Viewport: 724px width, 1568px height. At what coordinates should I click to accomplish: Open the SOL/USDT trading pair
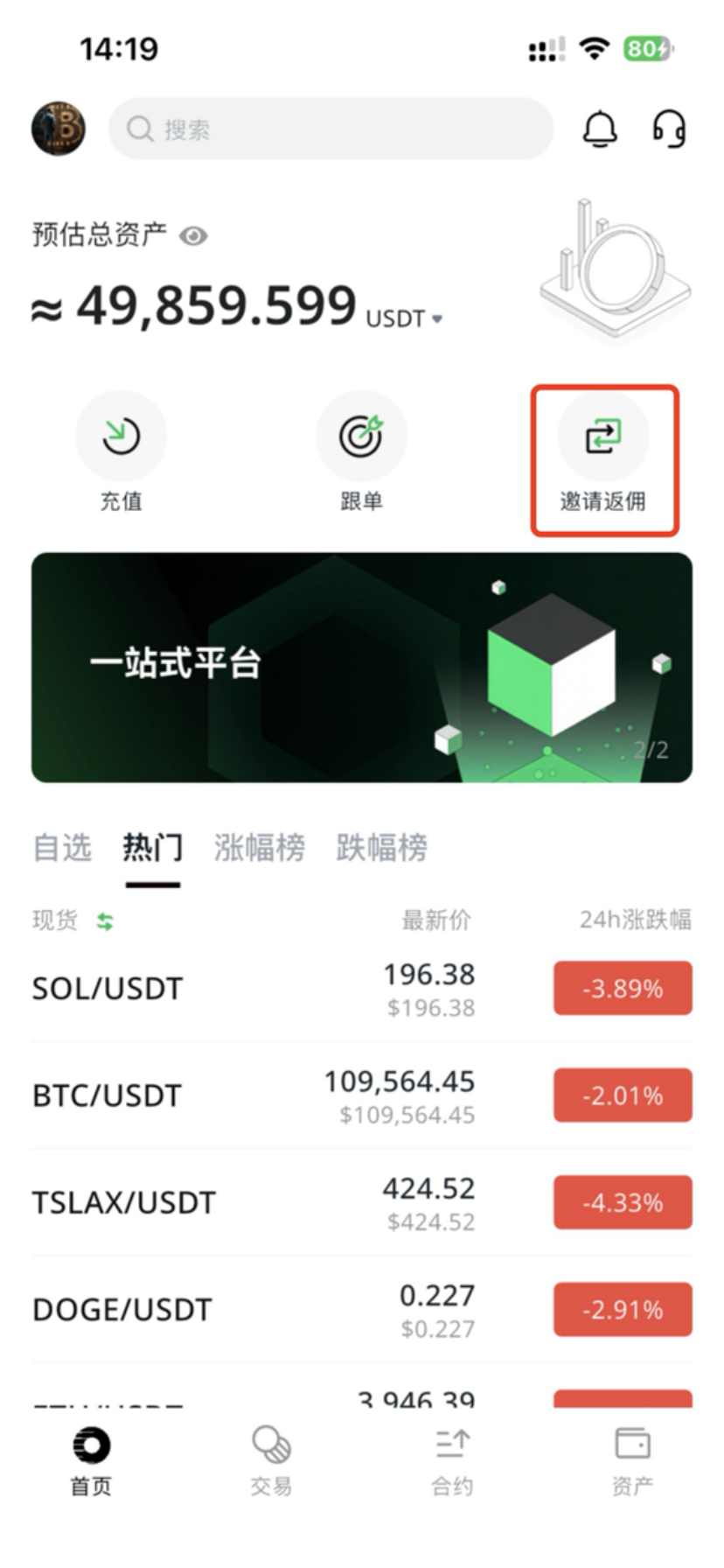(108, 989)
